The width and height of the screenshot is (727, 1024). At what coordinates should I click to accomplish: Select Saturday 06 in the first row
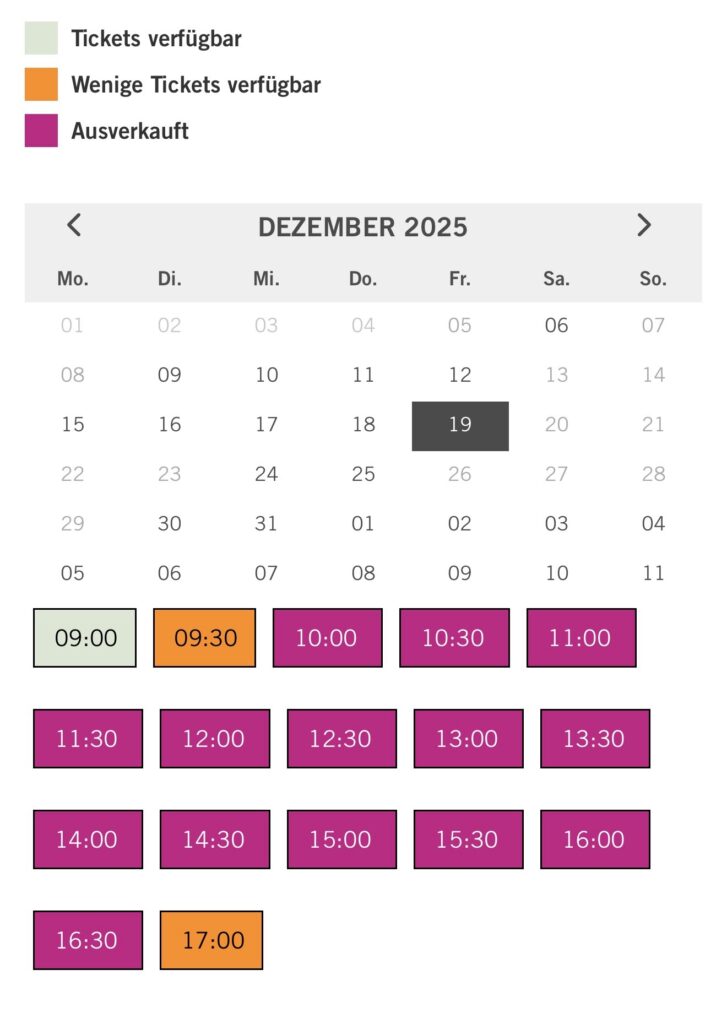point(556,326)
